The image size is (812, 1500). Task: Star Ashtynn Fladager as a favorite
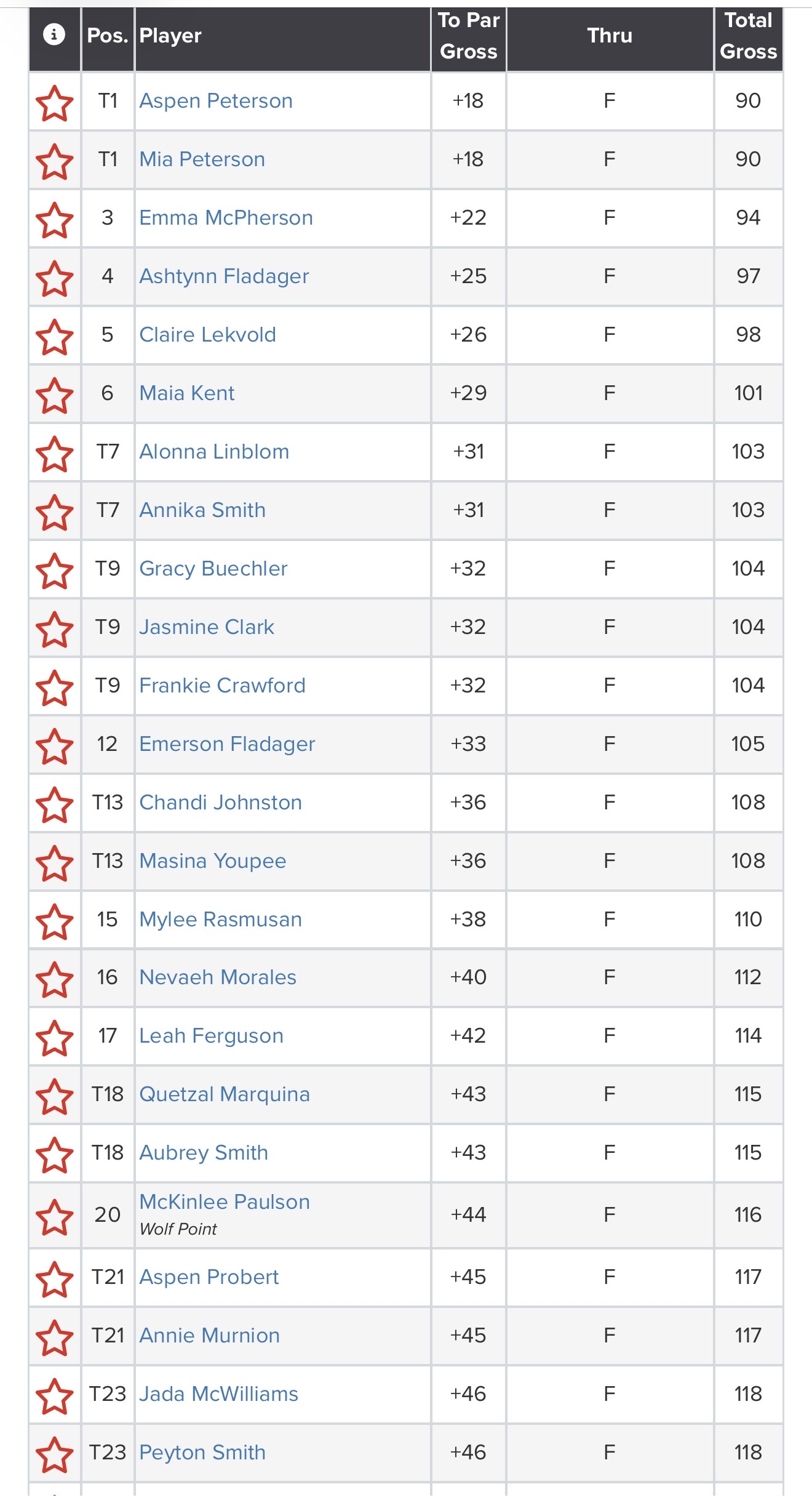coord(54,278)
